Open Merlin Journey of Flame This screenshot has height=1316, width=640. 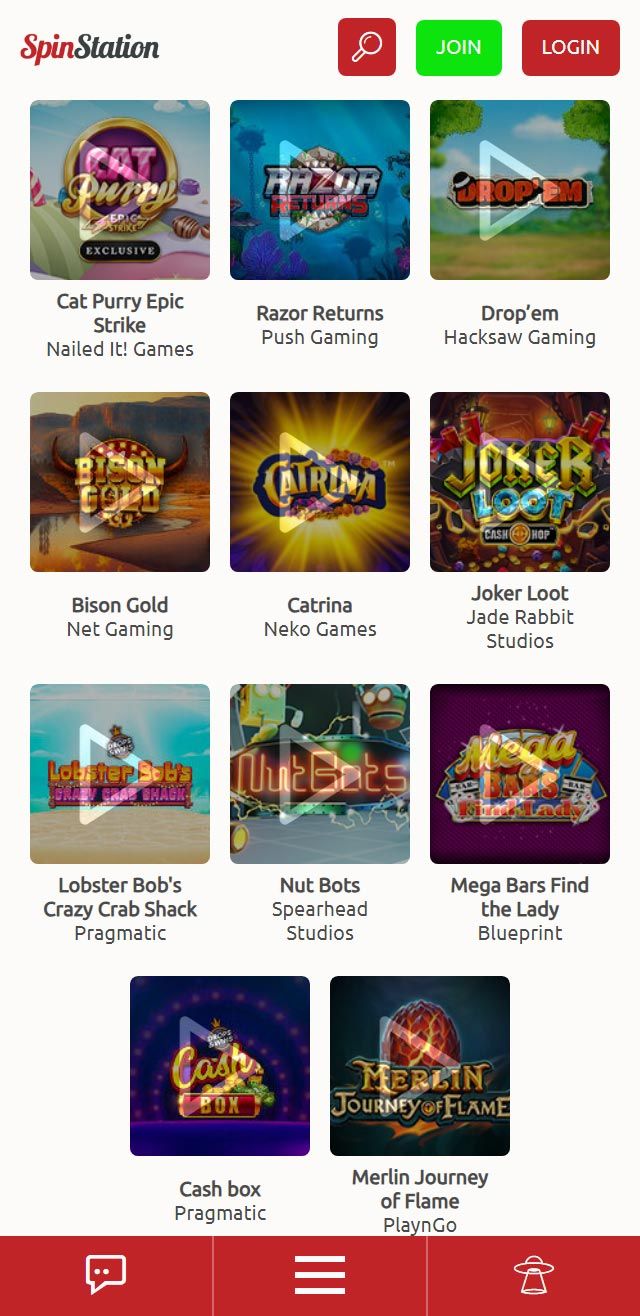[420, 1066]
